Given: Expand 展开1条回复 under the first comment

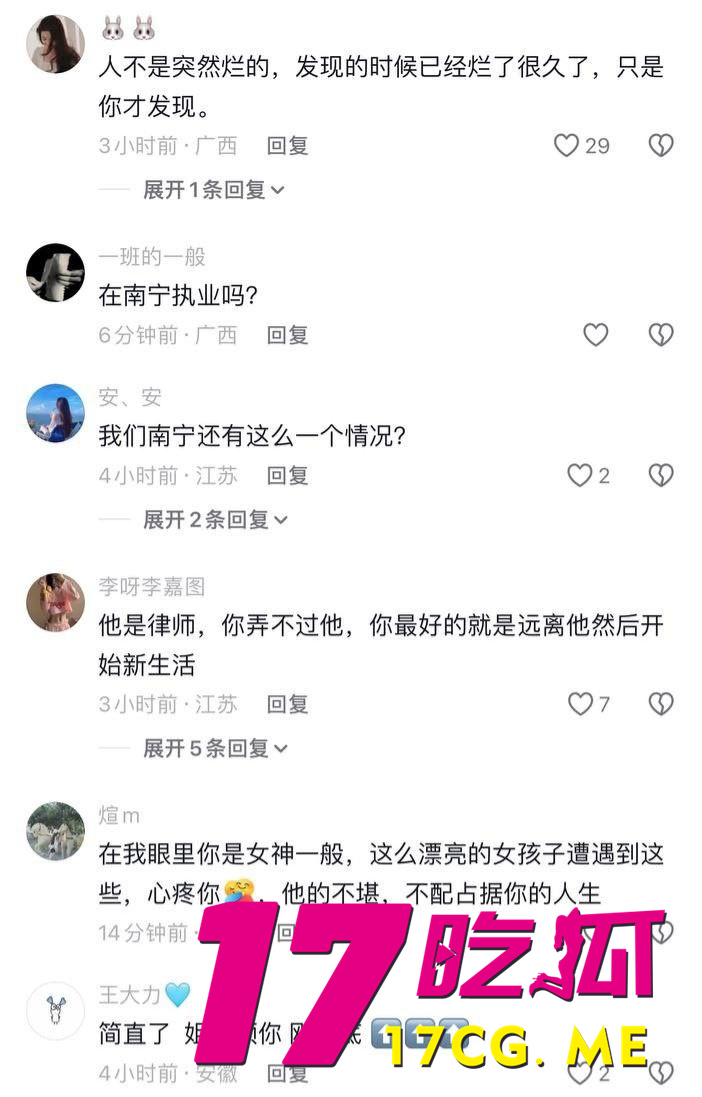Looking at the screenshot, I should pos(214,190).
